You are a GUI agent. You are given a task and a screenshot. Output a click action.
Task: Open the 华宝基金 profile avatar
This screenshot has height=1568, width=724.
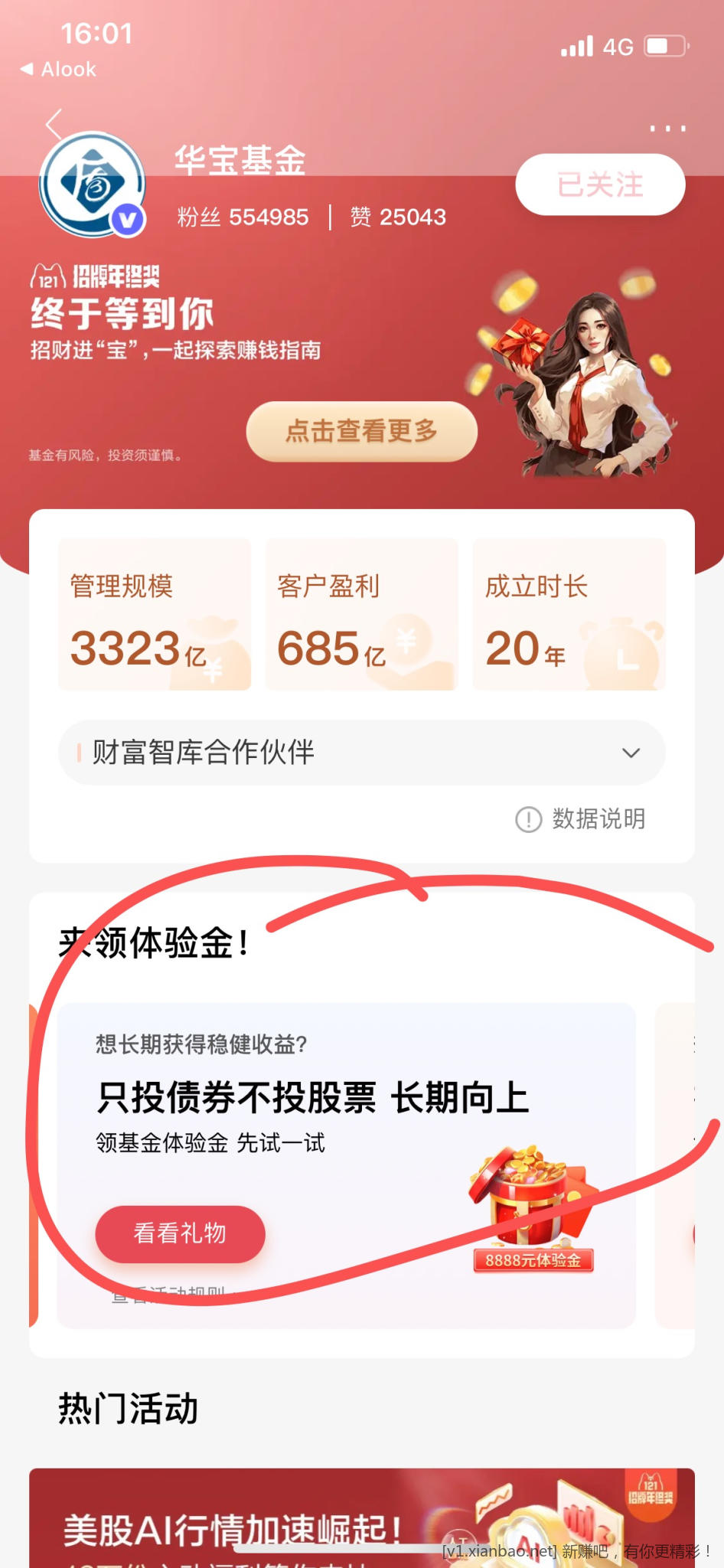(92, 184)
